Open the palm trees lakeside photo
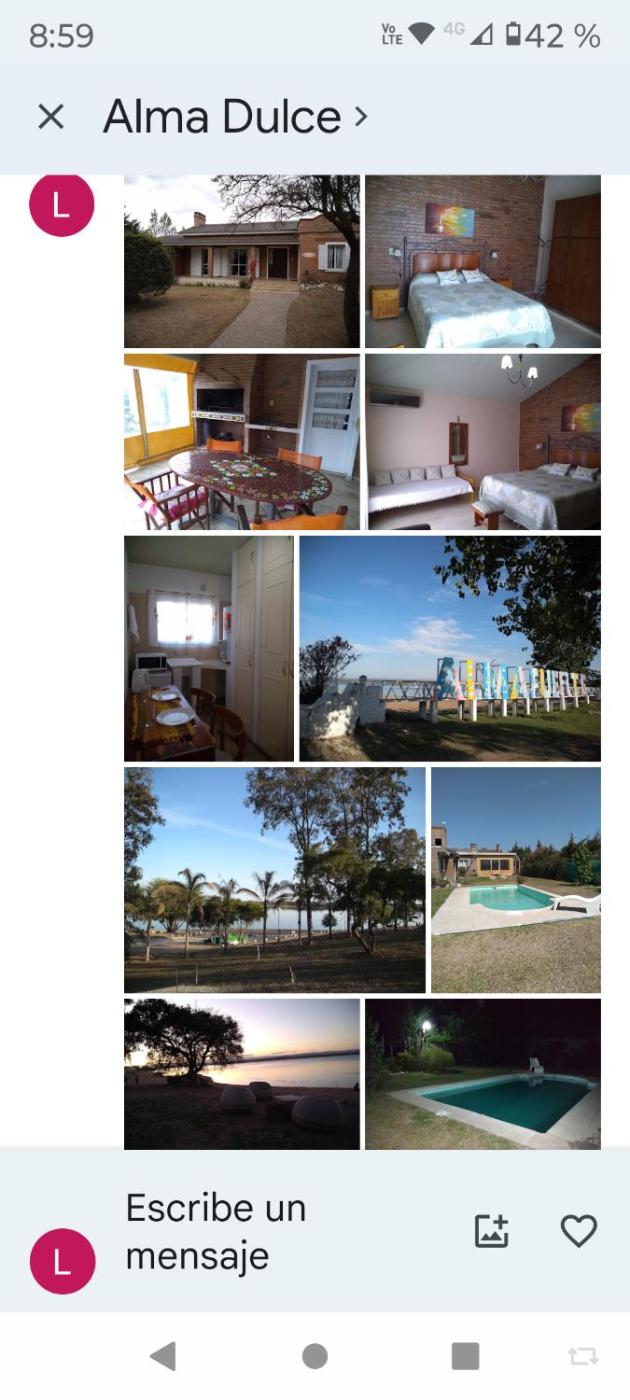Viewport: 630px width, 1400px height. coord(274,879)
